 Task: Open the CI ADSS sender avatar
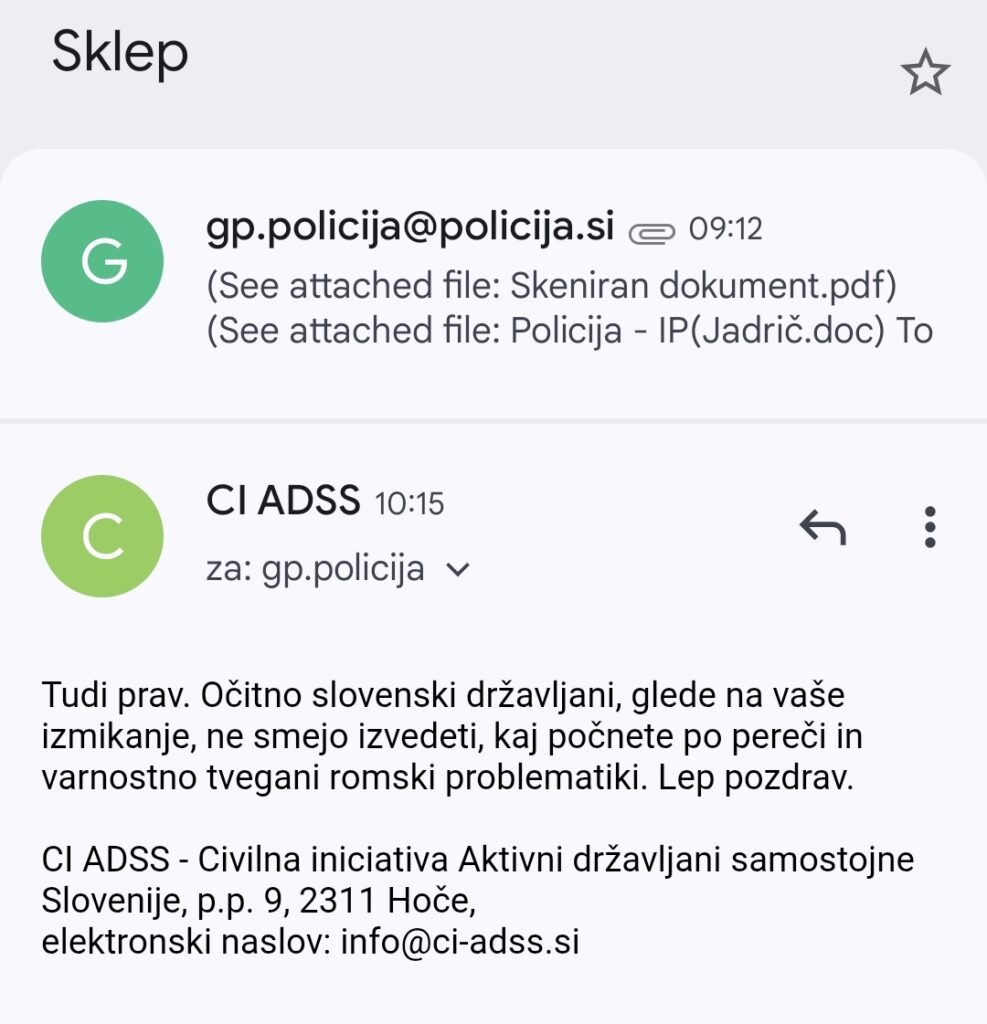101,536
